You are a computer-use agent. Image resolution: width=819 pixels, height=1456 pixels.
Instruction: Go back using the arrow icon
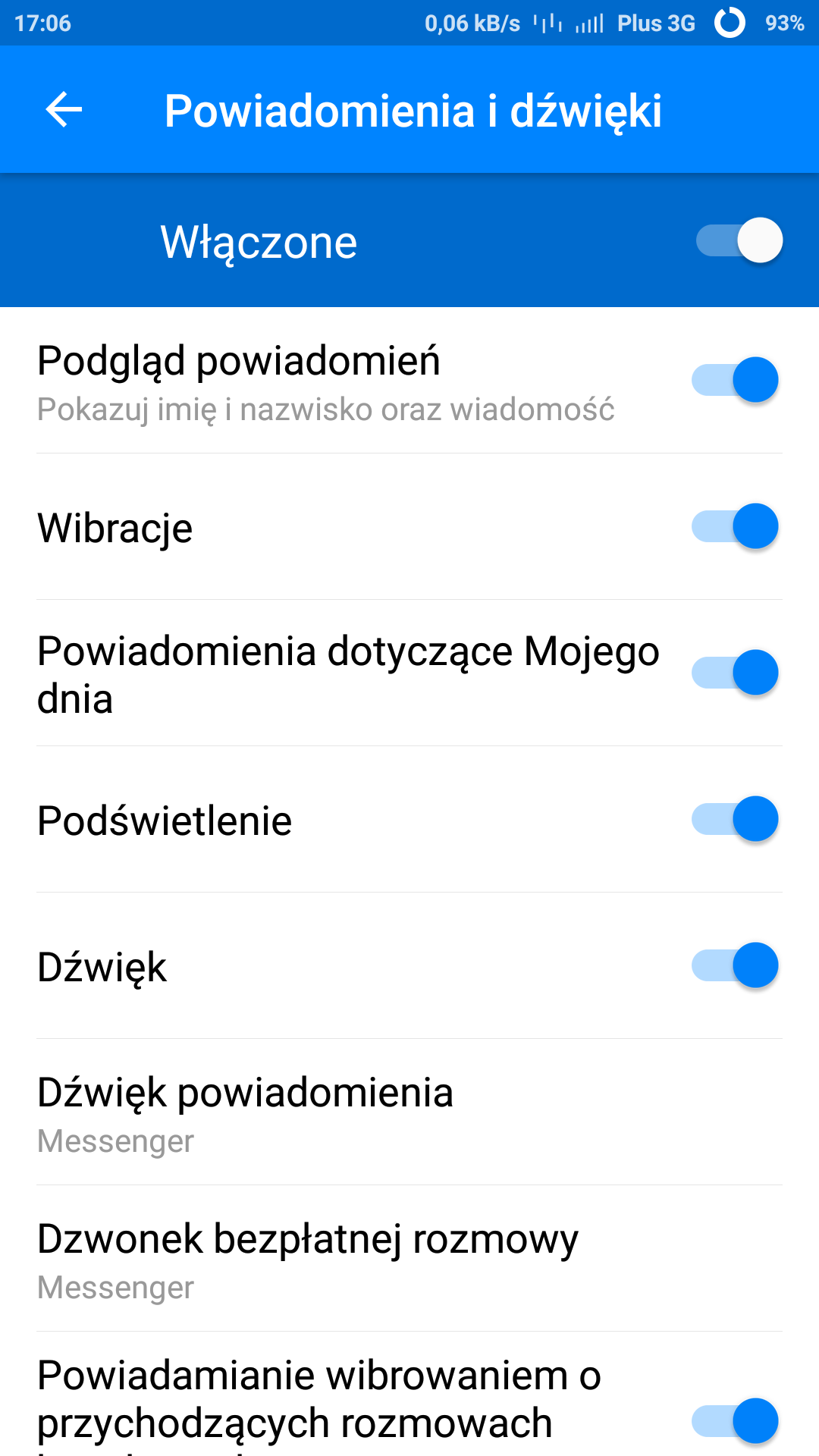point(64,110)
